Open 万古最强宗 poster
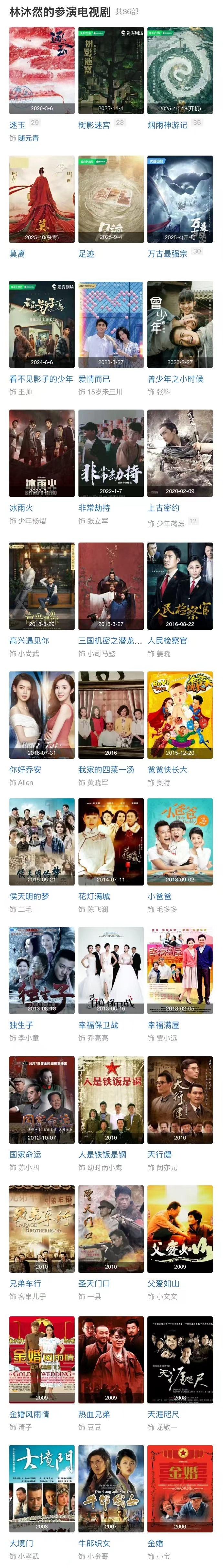 (x=180, y=199)
